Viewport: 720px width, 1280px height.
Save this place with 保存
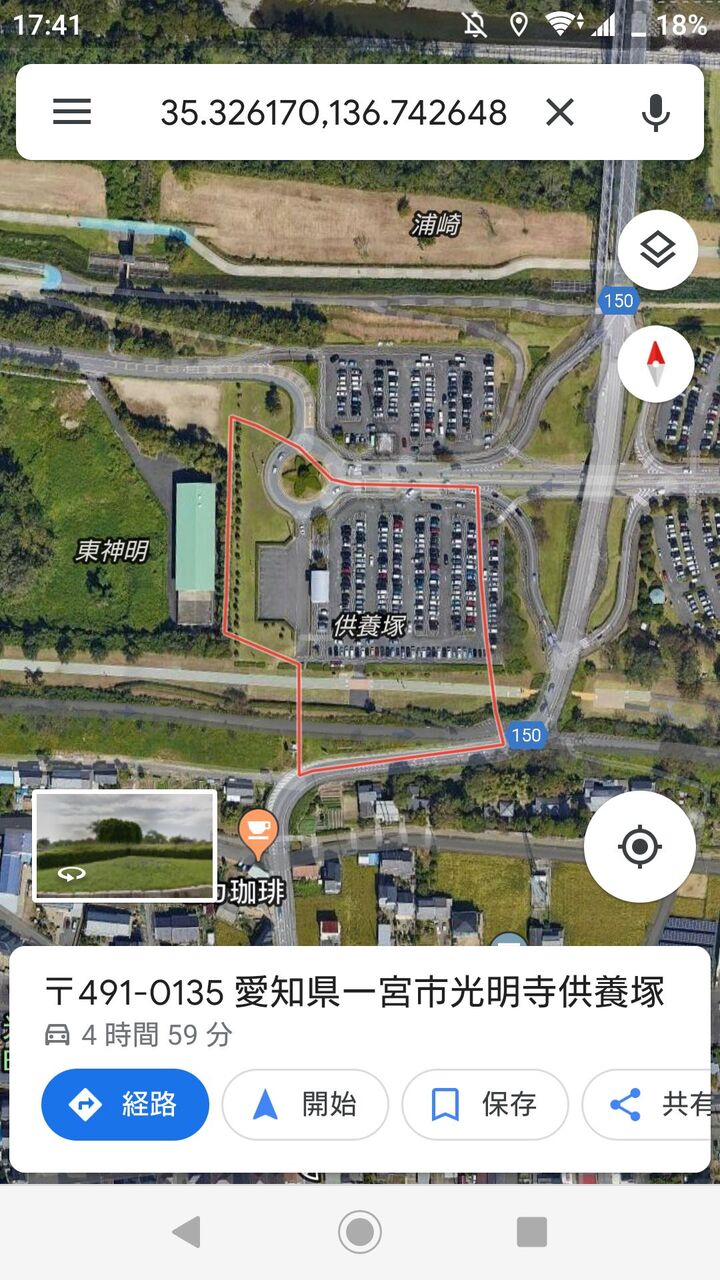pyautogui.click(x=485, y=1104)
